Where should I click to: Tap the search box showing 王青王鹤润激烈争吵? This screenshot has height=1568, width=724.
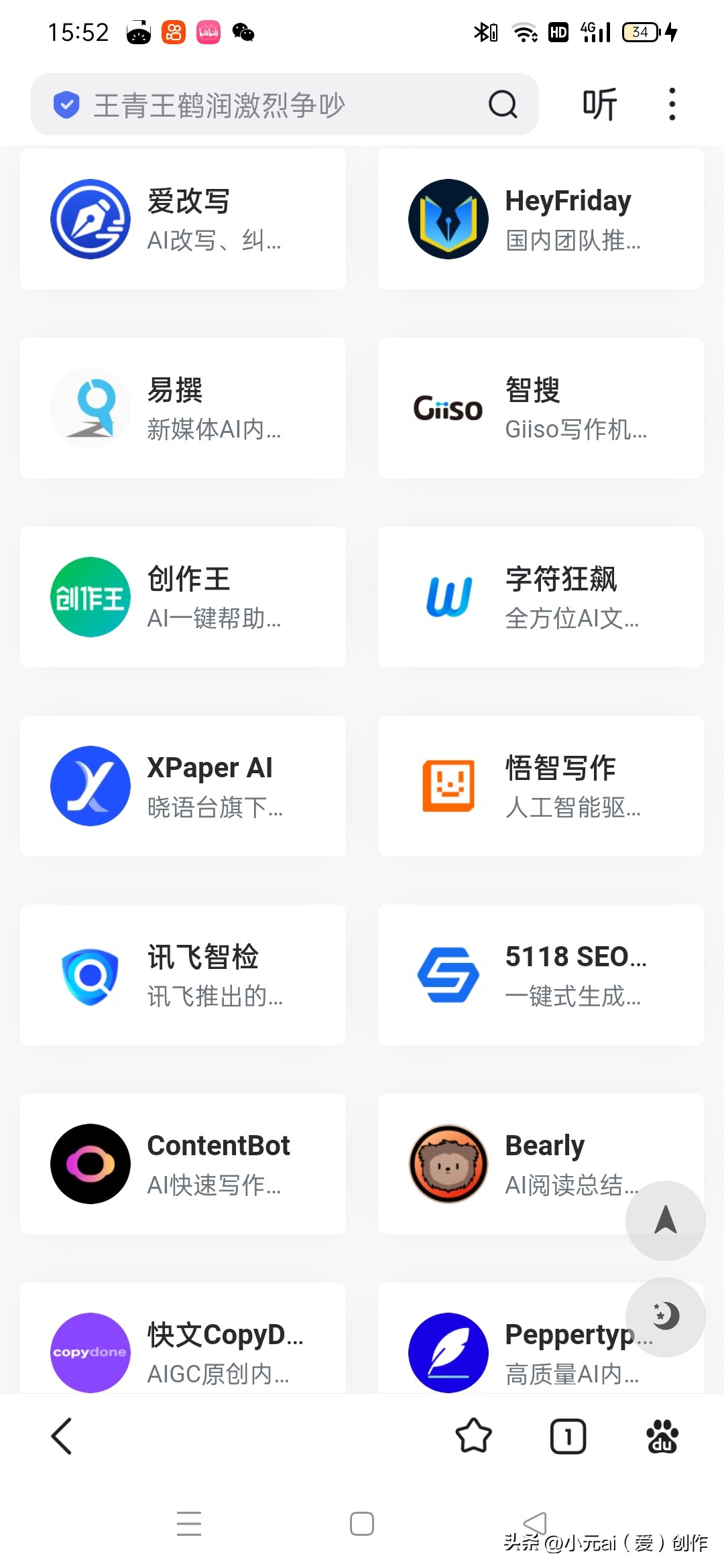pyautogui.click(x=268, y=105)
